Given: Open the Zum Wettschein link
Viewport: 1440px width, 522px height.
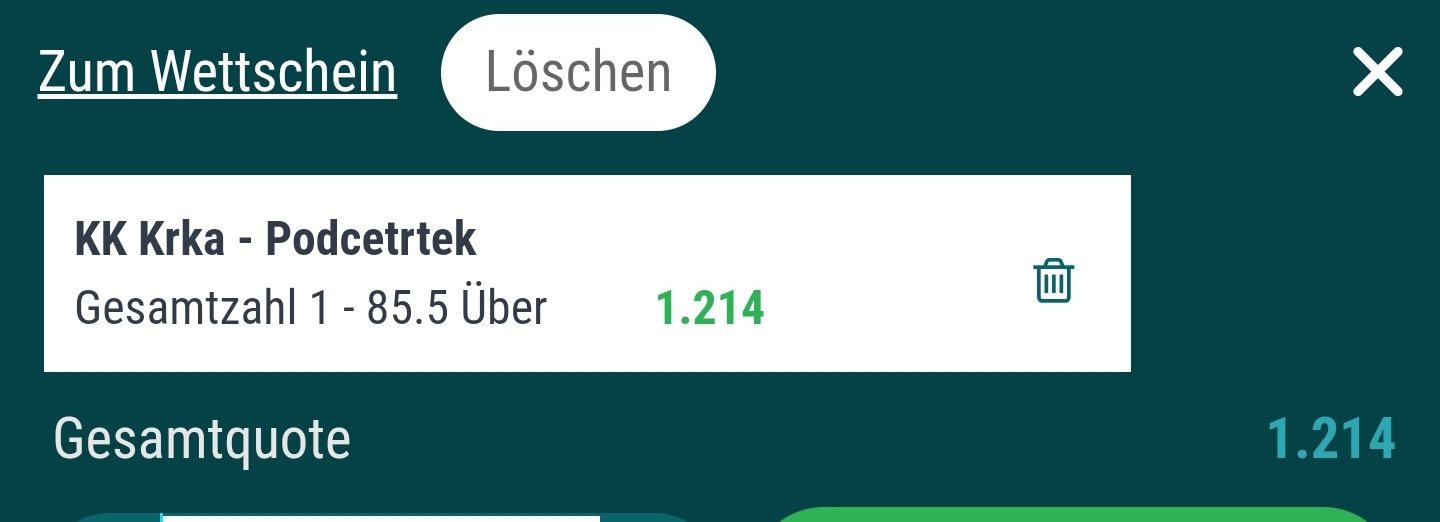Looking at the screenshot, I should point(217,73).
